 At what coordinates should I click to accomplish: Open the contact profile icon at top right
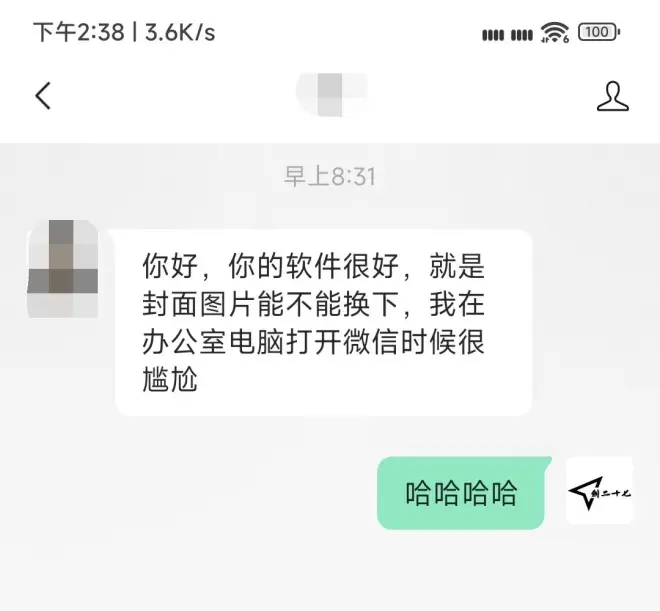612,96
